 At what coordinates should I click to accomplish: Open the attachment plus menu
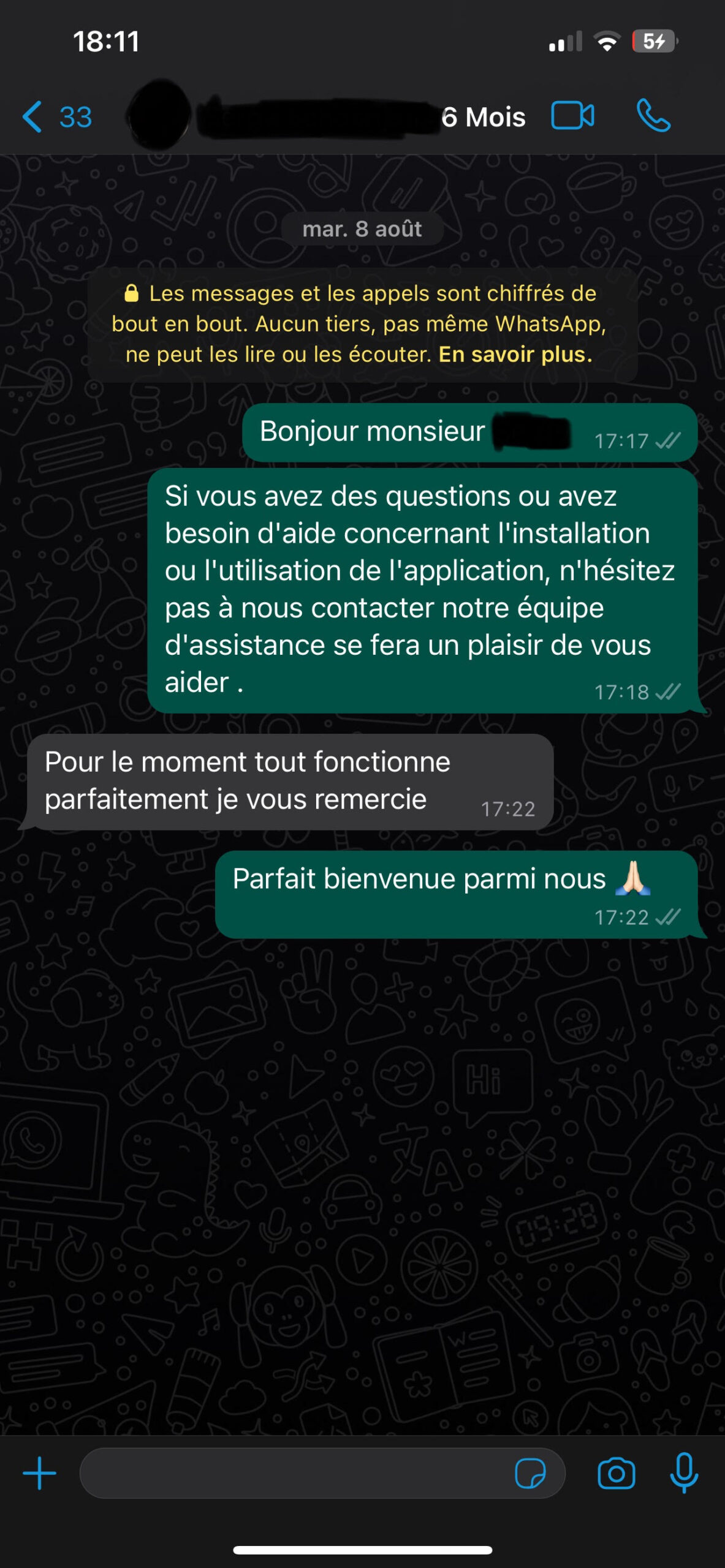[x=39, y=1473]
